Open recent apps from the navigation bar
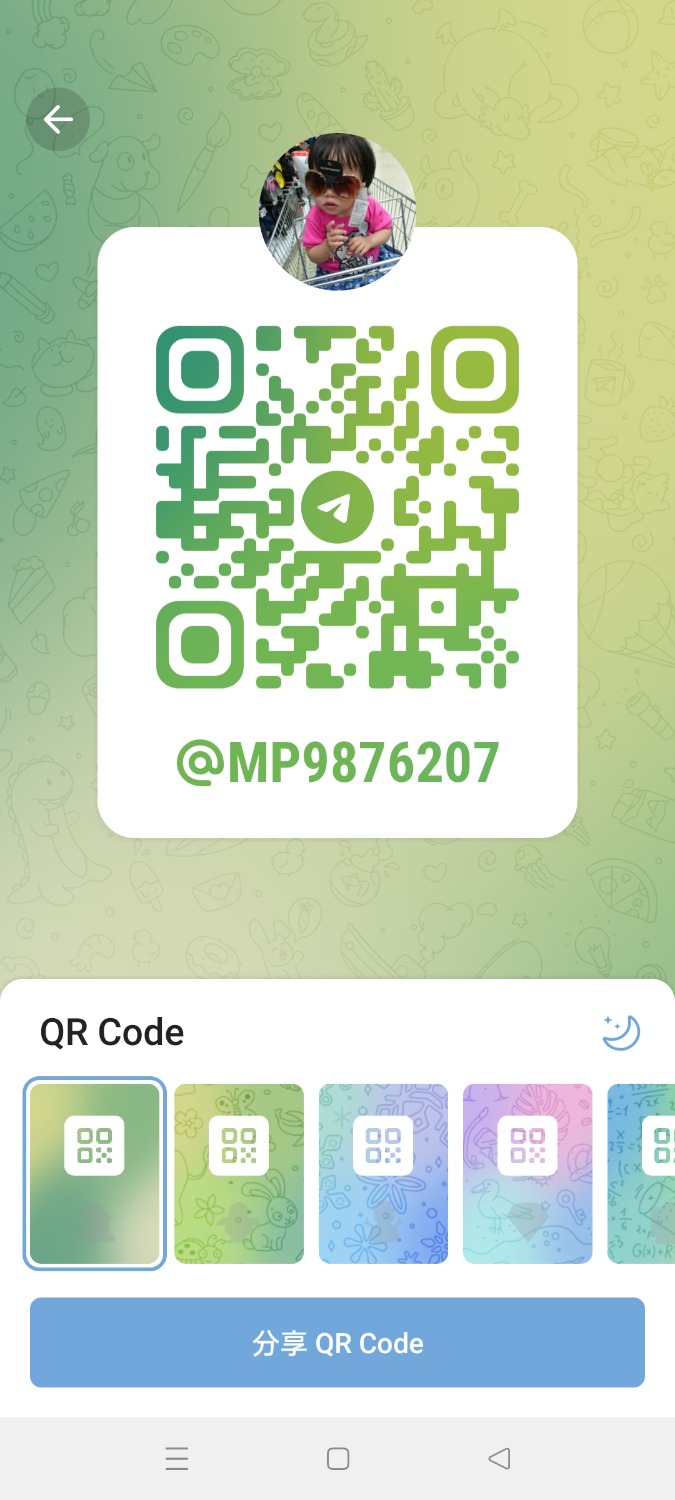675x1500 pixels. tap(177, 1459)
